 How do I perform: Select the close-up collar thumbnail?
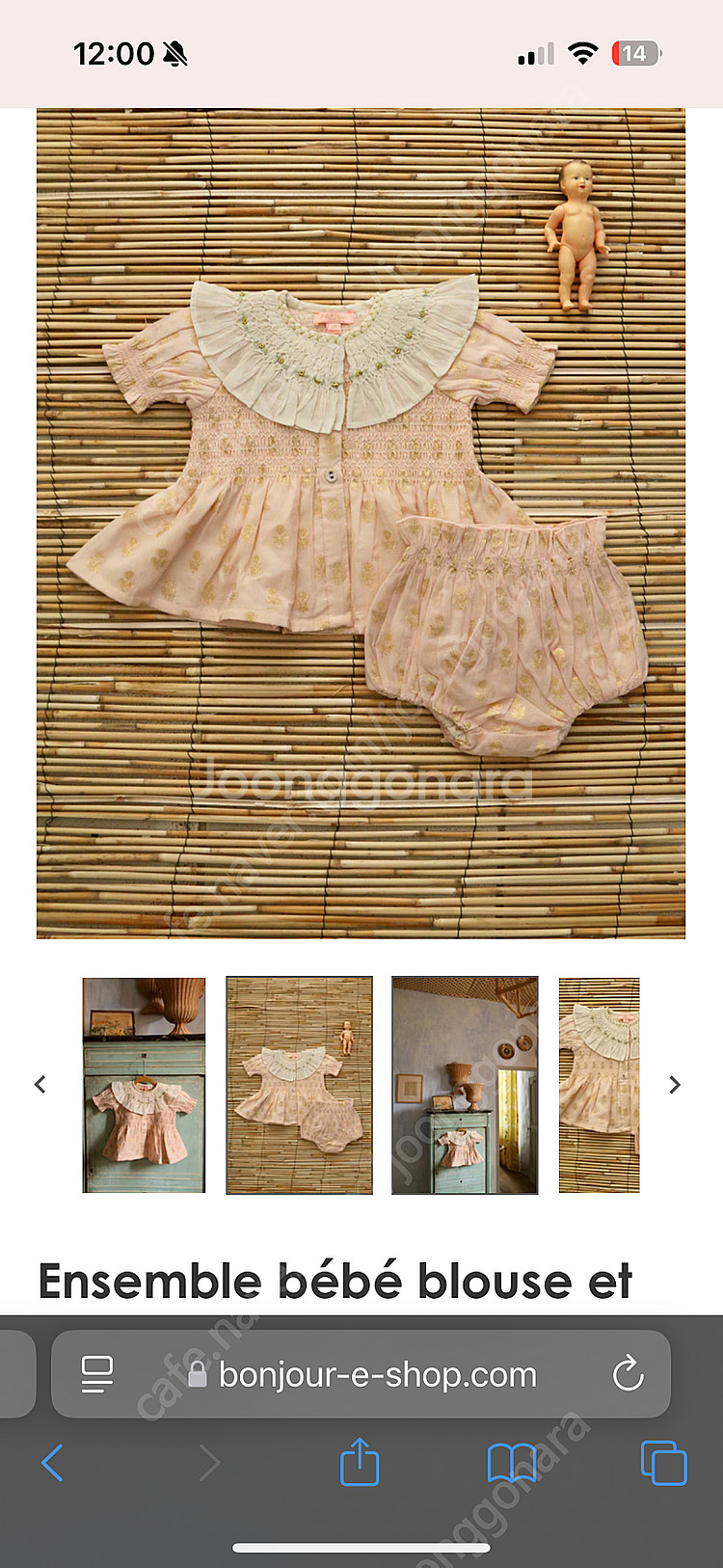[599, 1085]
